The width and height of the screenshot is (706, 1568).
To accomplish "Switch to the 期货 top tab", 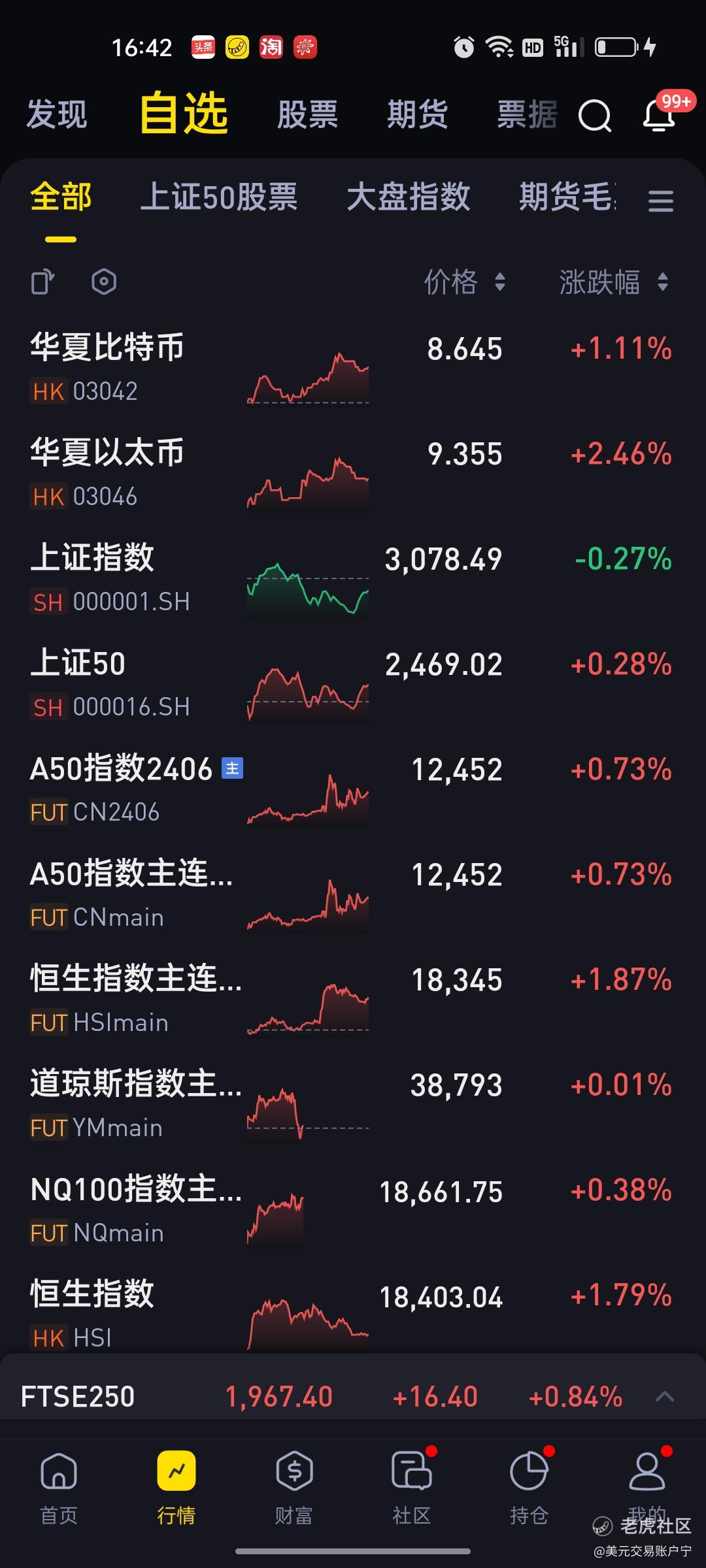I will pyautogui.click(x=417, y=115).
